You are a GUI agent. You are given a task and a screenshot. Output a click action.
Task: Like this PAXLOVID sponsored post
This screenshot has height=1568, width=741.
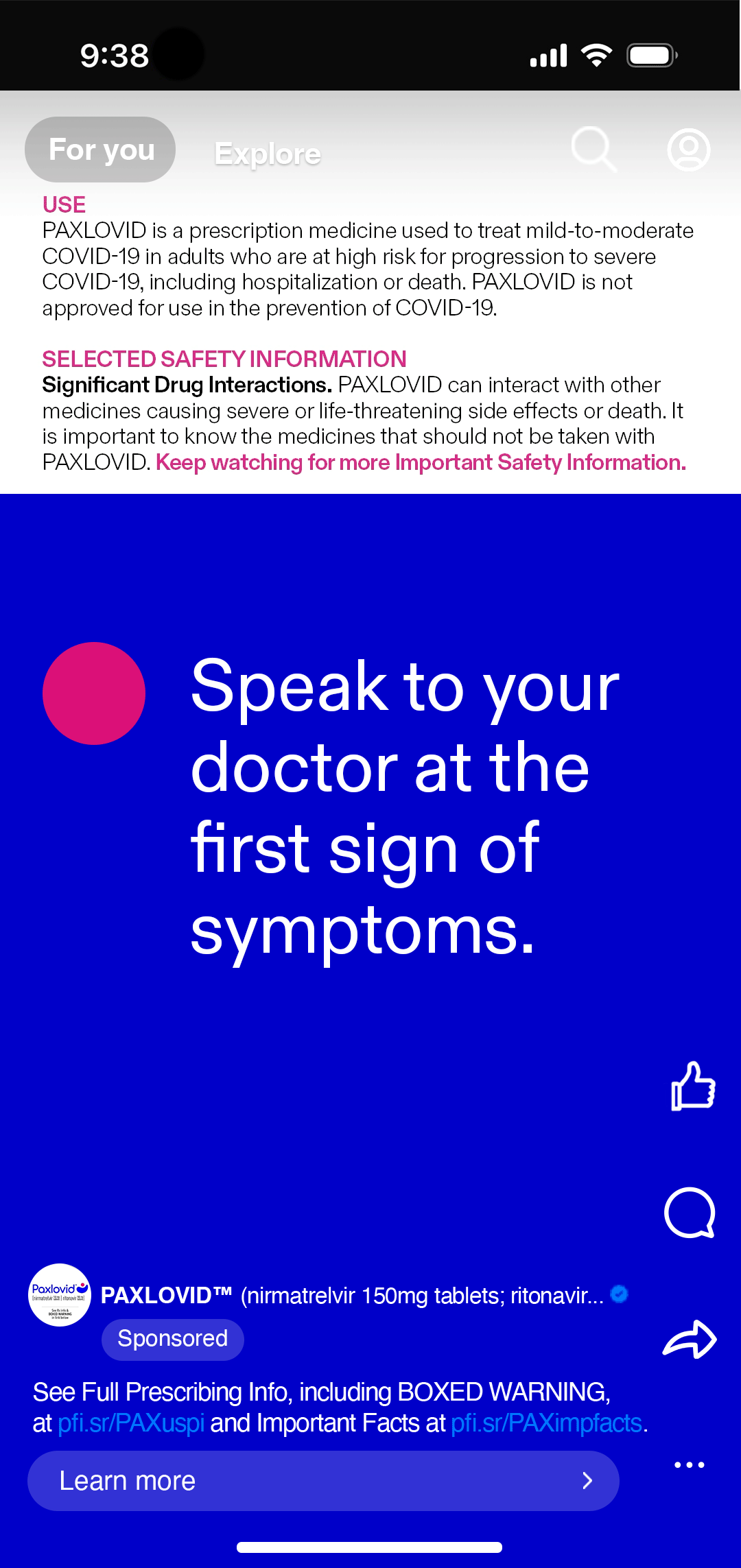pos(692,1086)
